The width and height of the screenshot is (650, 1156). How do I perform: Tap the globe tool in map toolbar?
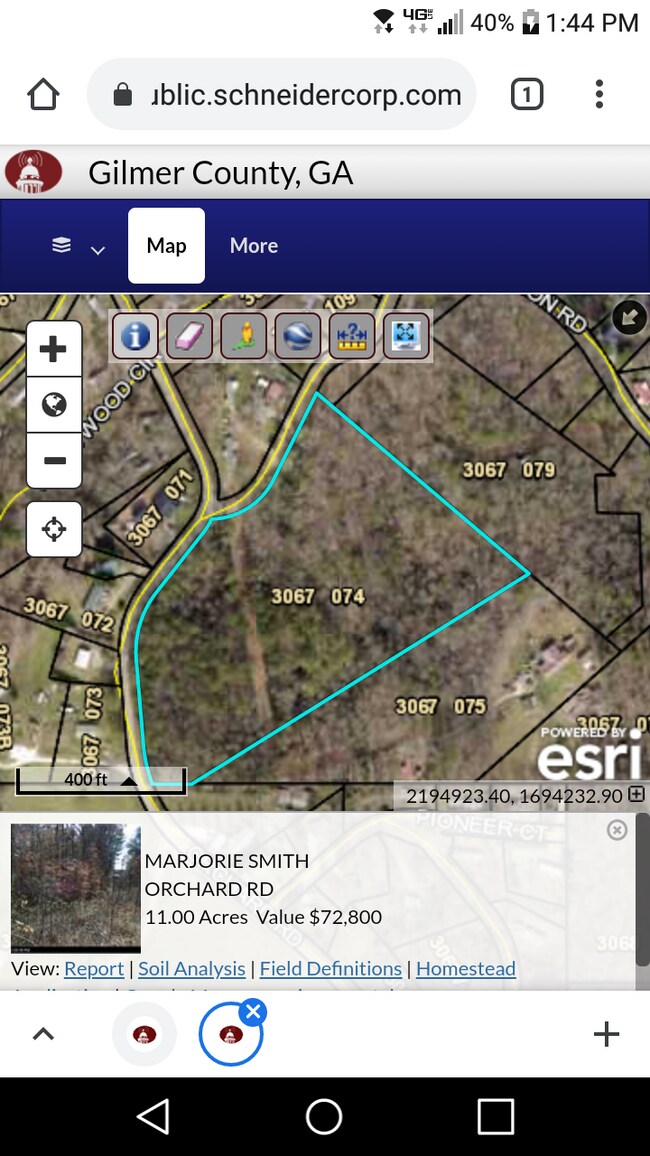pyautogui.click(x=297, y=335)
